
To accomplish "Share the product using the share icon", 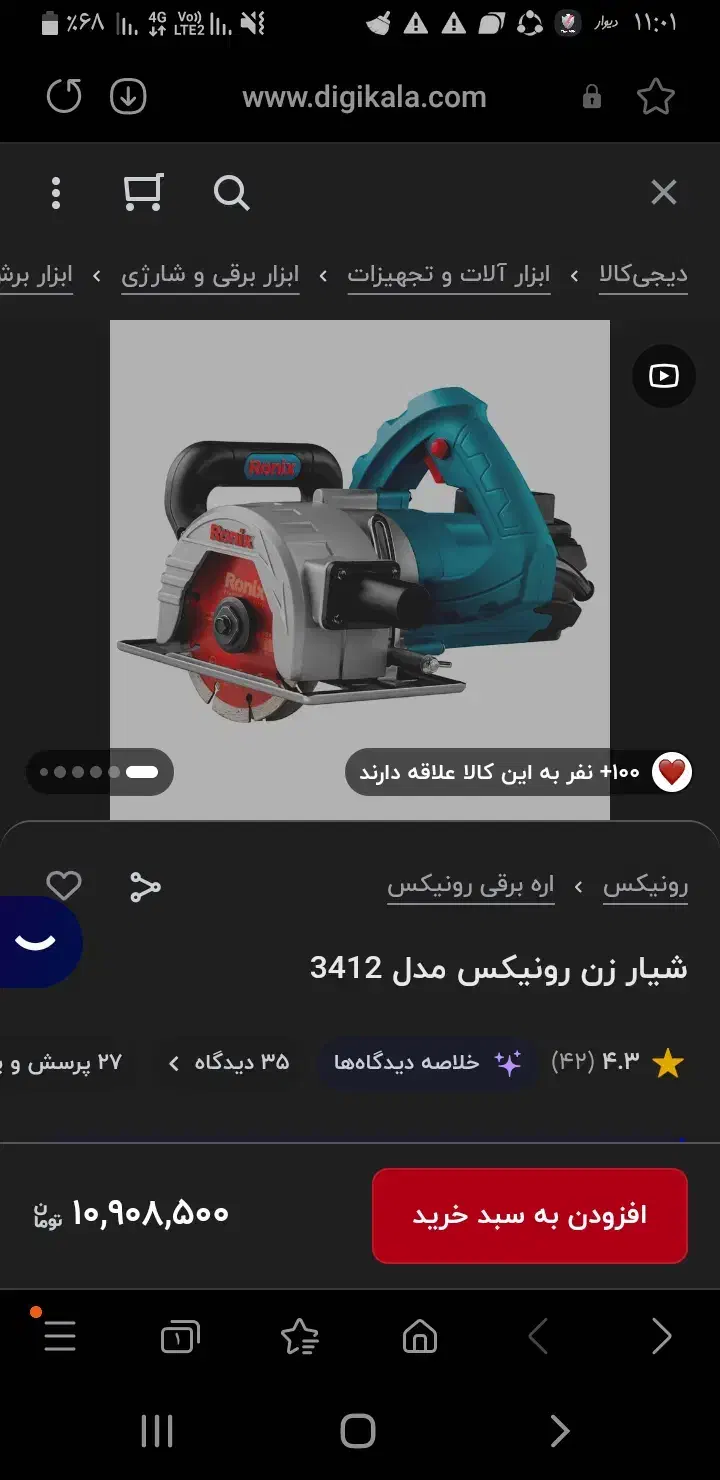I will pos(145,884).
